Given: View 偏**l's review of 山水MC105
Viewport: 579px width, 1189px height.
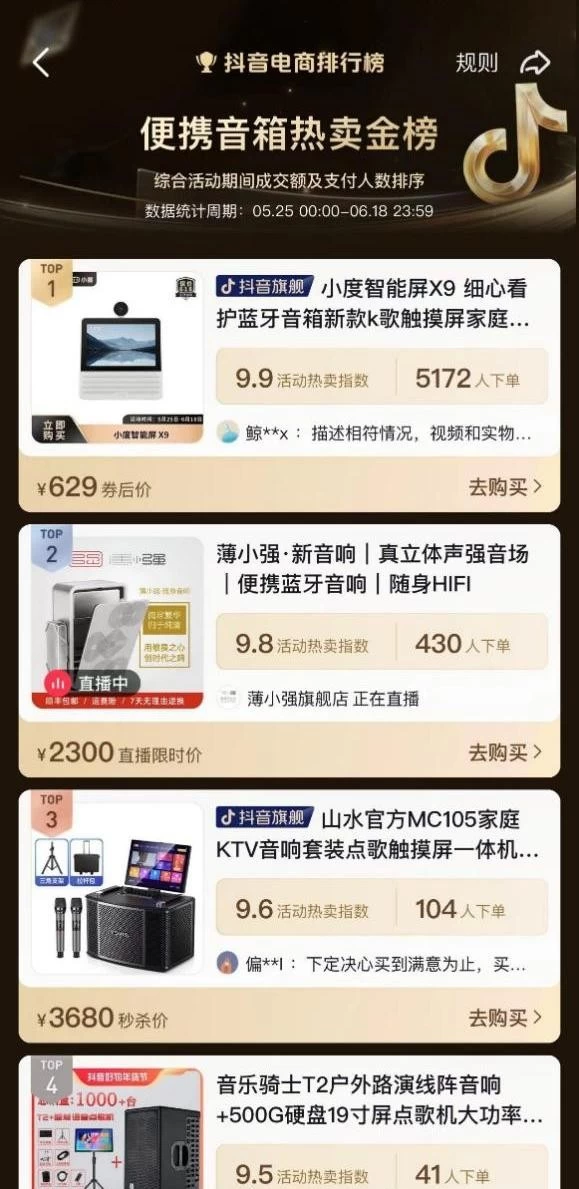Looking at the screenshot, I should (371, 964).
